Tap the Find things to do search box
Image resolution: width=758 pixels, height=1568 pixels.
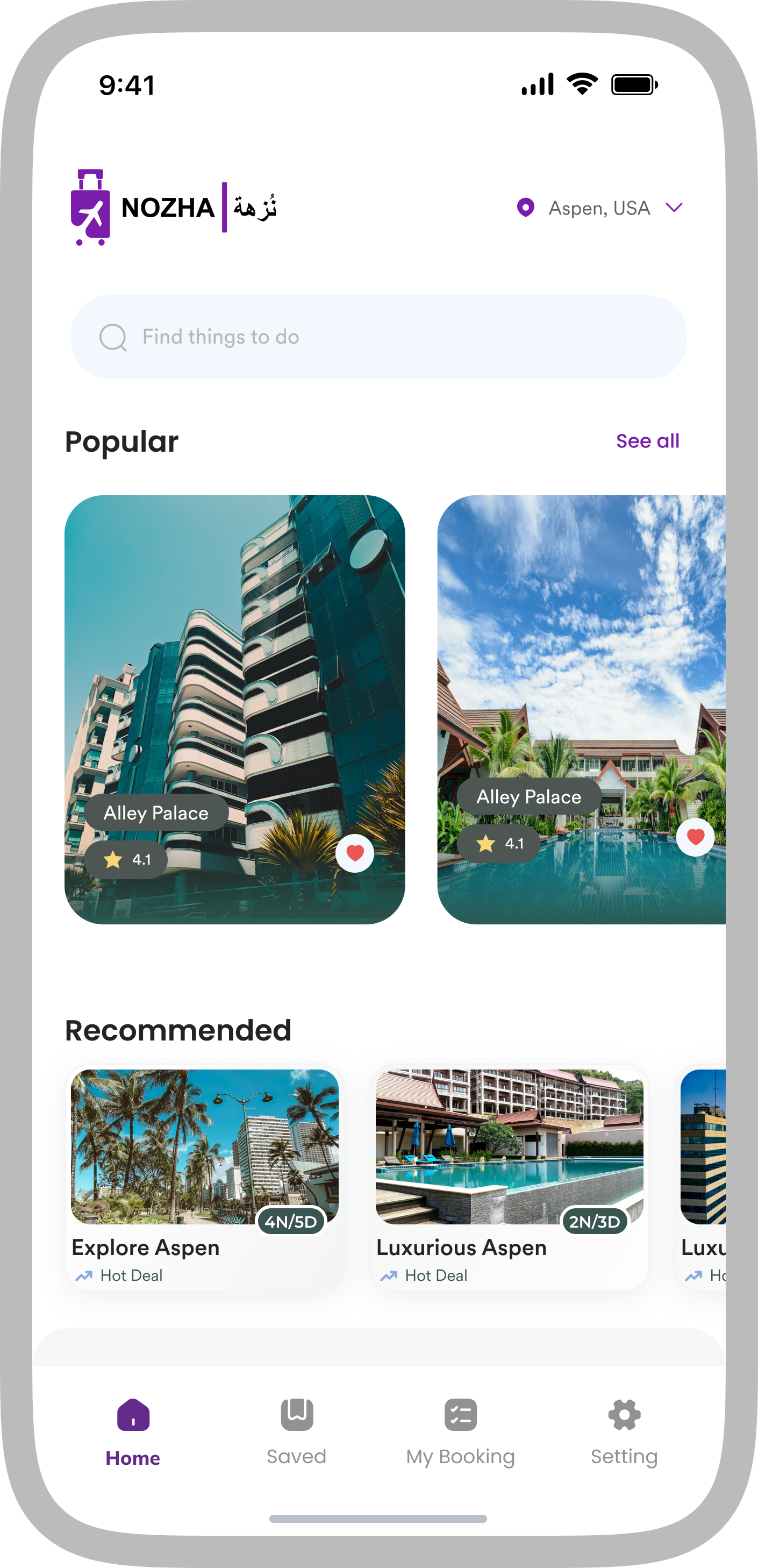click(378, 337)
